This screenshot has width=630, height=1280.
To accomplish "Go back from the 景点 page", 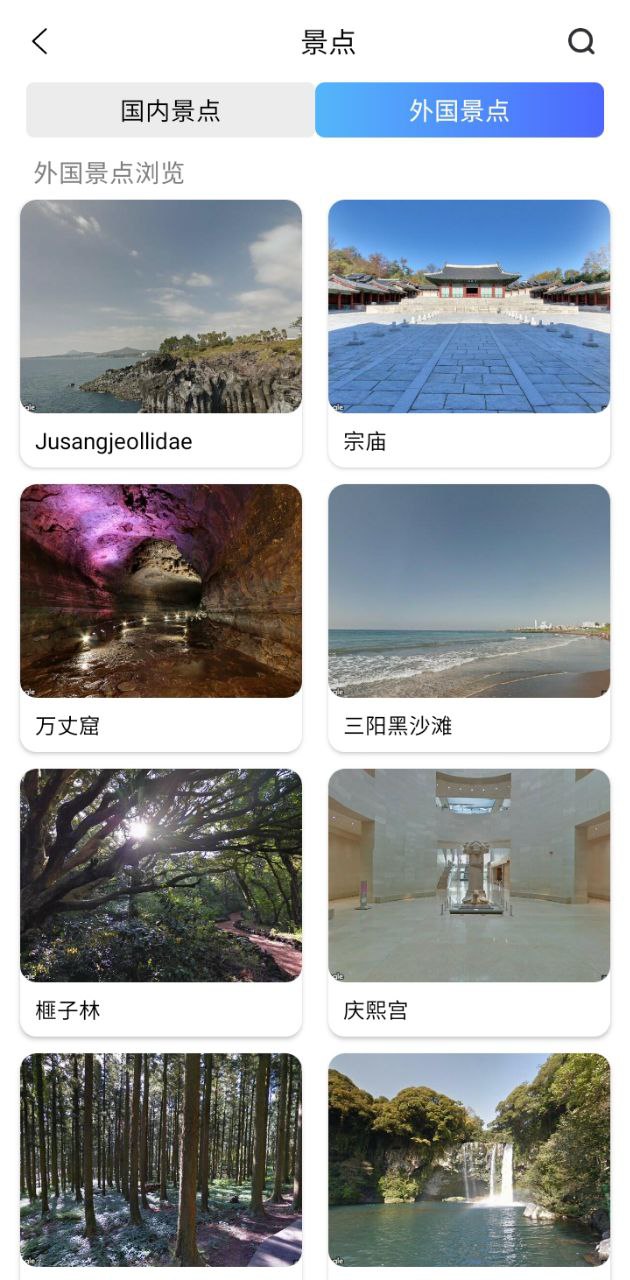I will click(40, 42).
